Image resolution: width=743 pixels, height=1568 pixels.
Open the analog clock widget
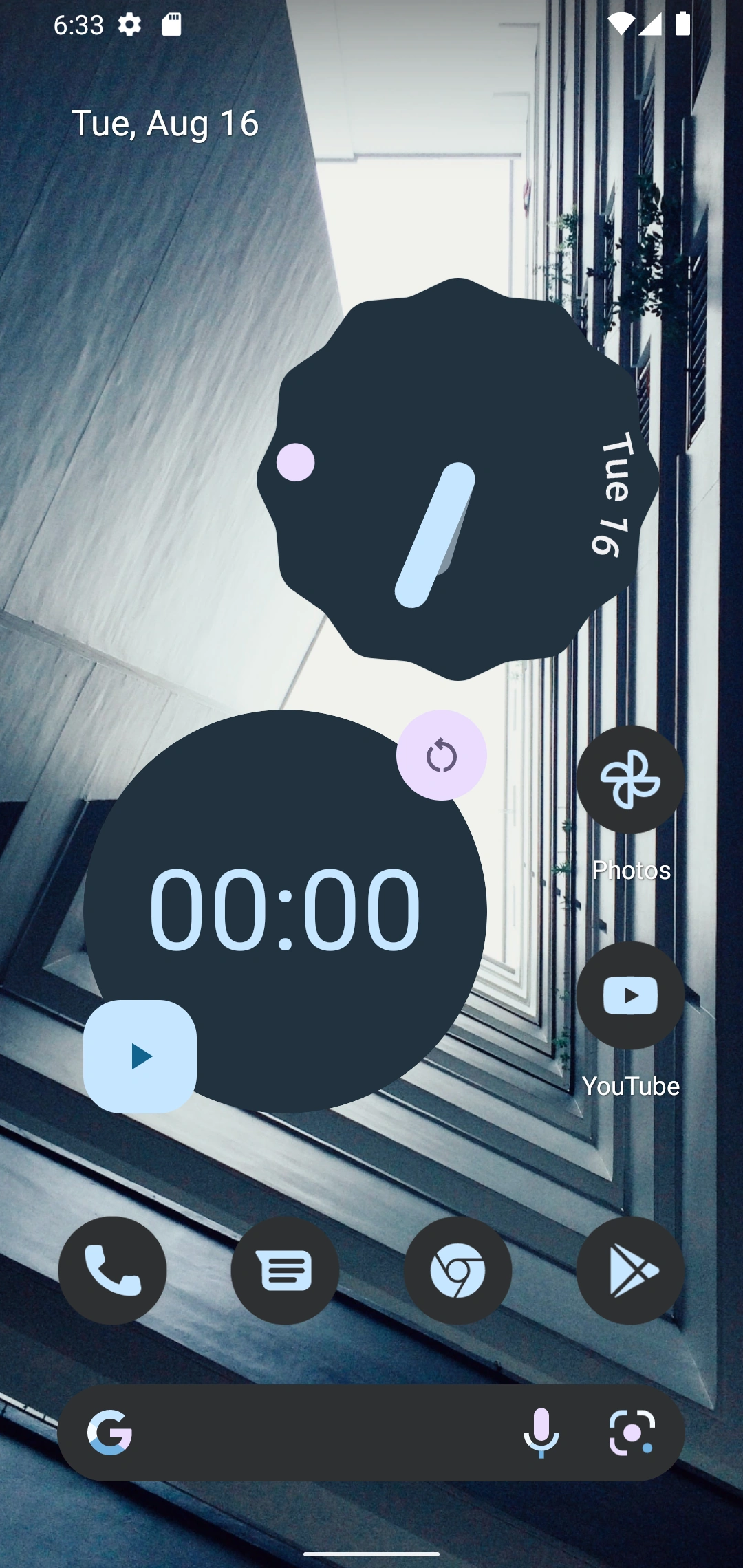tap(457, 479)
